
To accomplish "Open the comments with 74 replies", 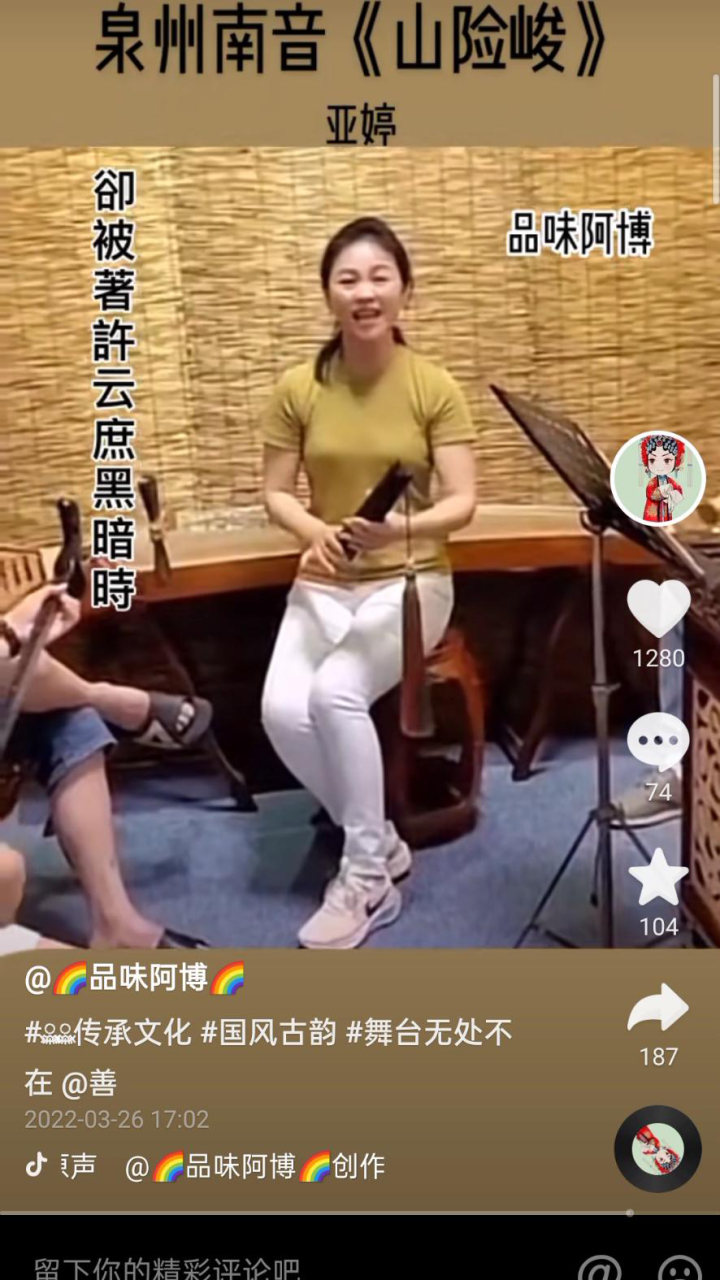I will click(658, 743).
